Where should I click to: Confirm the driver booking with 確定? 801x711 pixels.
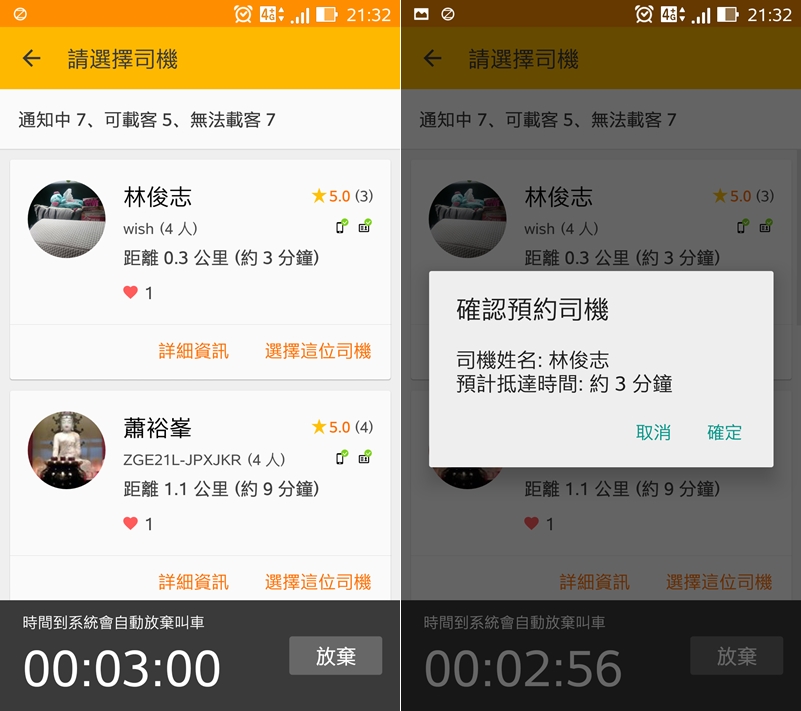(724, 432)
